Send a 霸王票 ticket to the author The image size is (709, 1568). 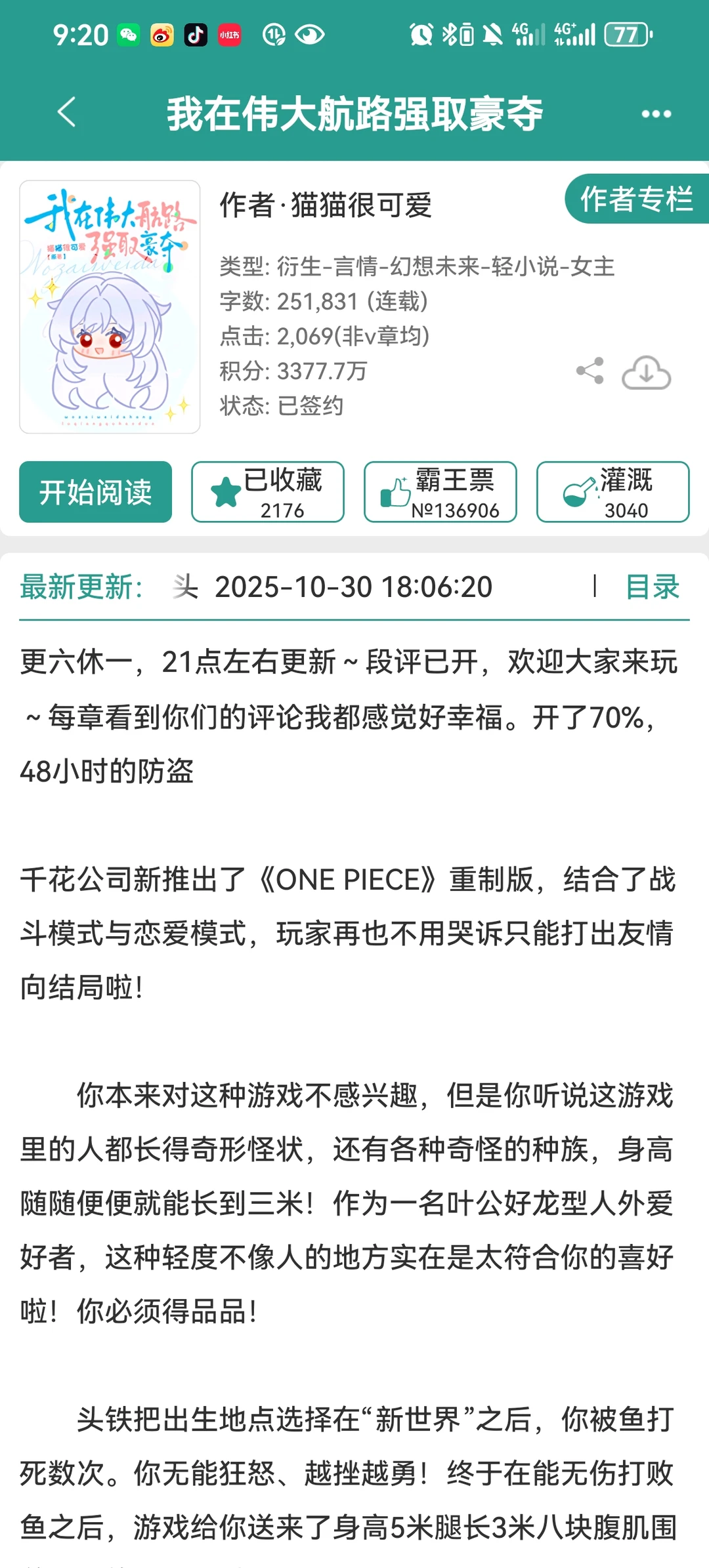point(440,492)
